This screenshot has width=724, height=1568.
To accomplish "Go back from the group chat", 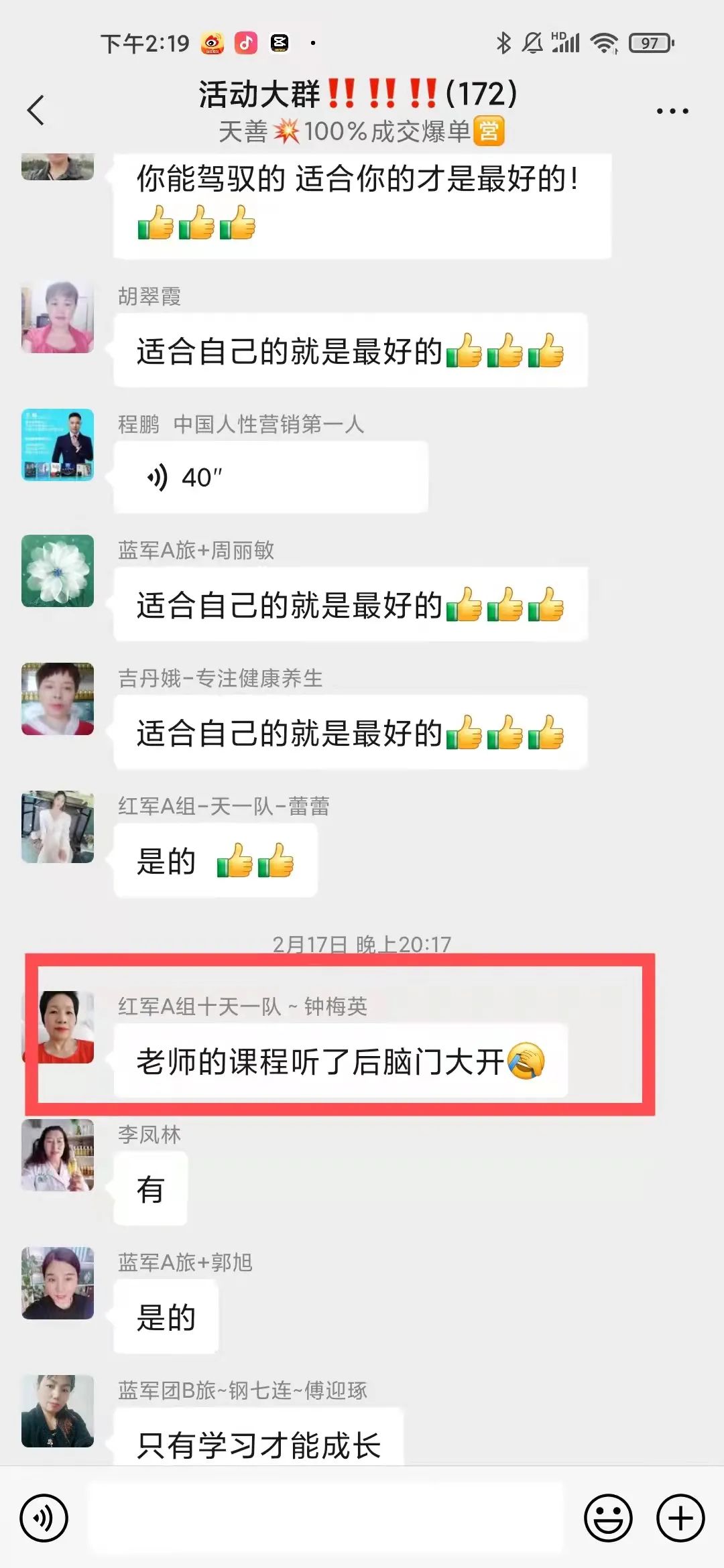I will 36,111.
